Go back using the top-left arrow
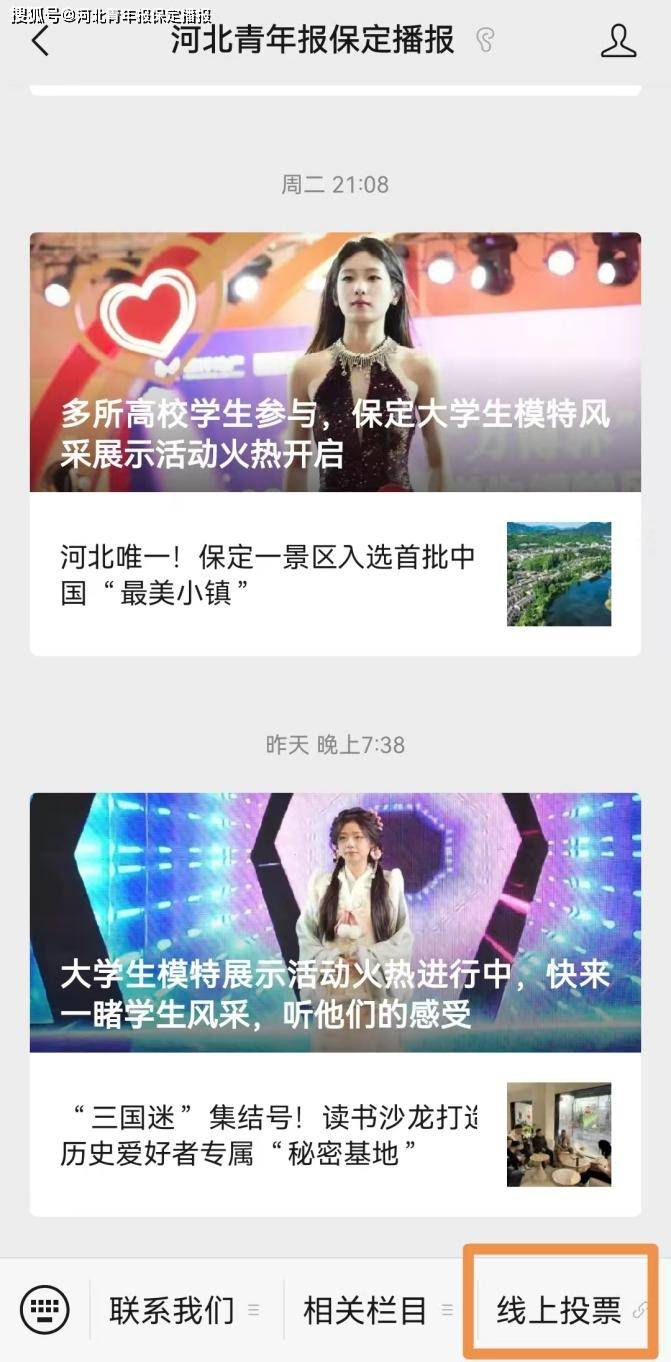The height and width of the screenshot is (1362, 671). [x=40, y=42]
